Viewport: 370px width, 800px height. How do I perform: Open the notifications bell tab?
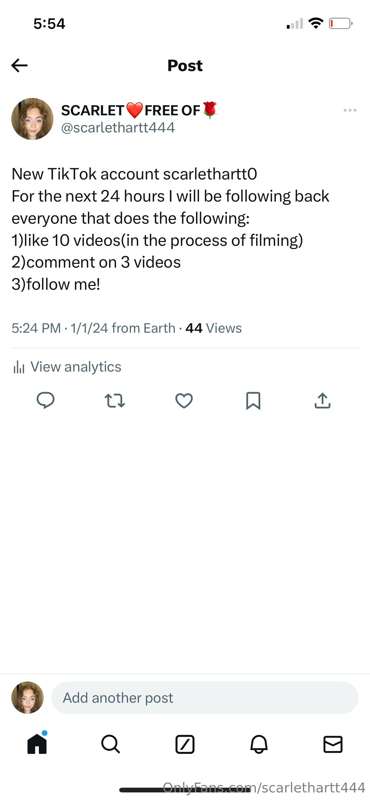pyautogui.click(x=259, y=744)
